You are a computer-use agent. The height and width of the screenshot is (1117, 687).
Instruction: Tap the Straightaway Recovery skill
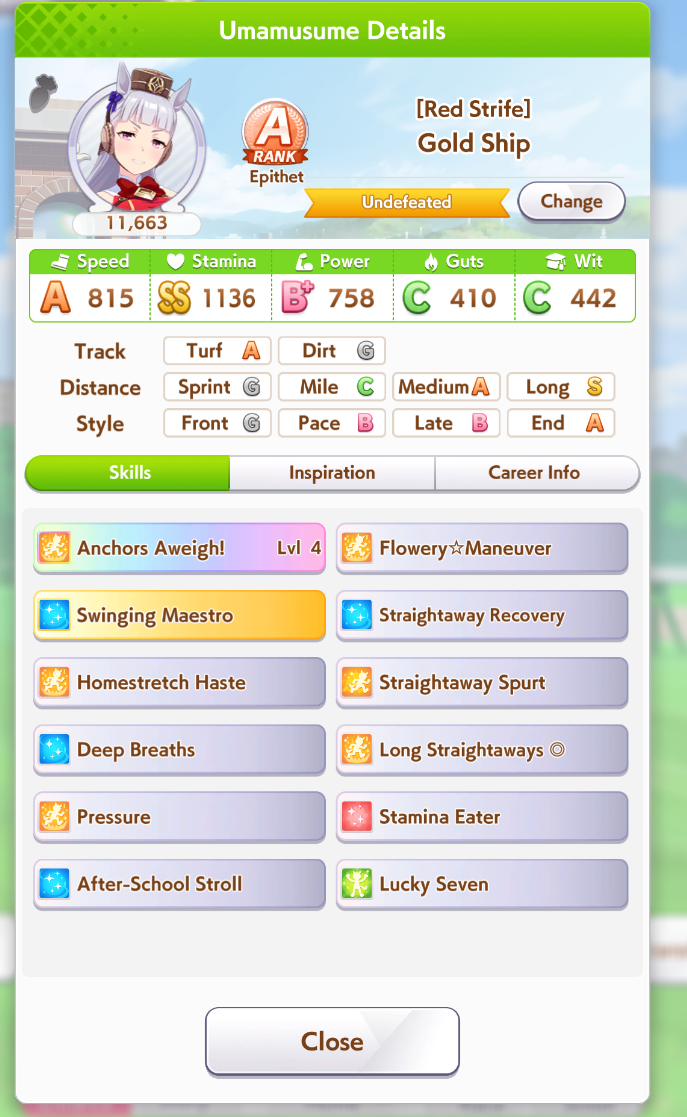(482, 615)
